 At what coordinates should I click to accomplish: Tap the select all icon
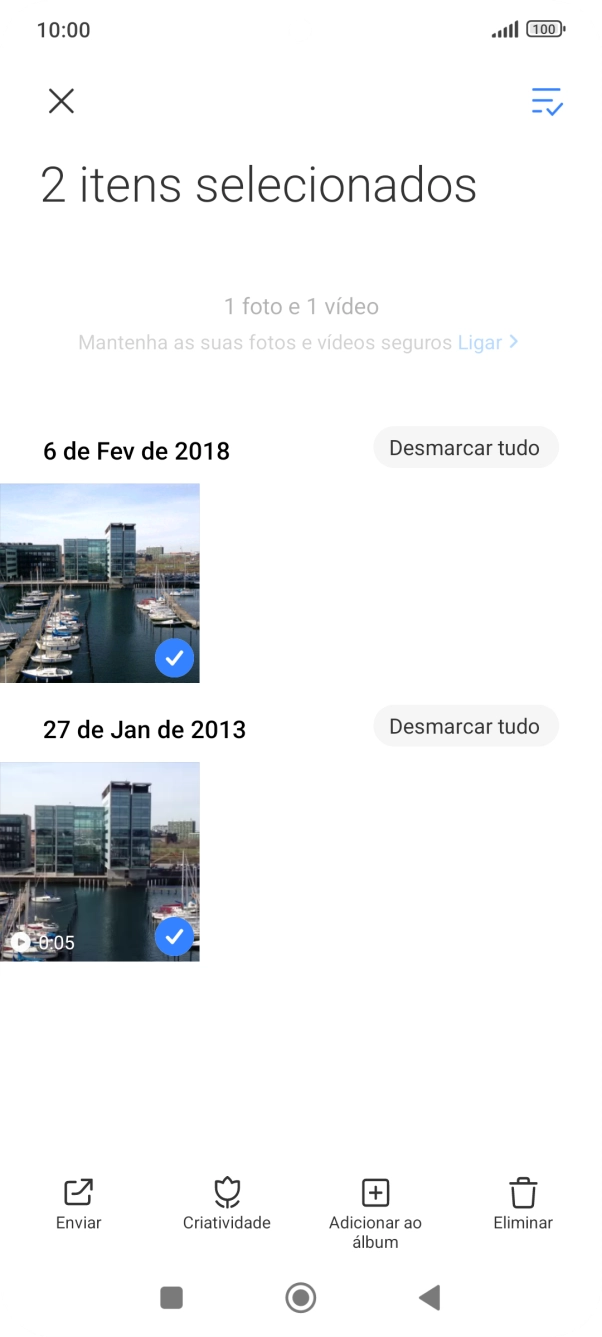547,101
